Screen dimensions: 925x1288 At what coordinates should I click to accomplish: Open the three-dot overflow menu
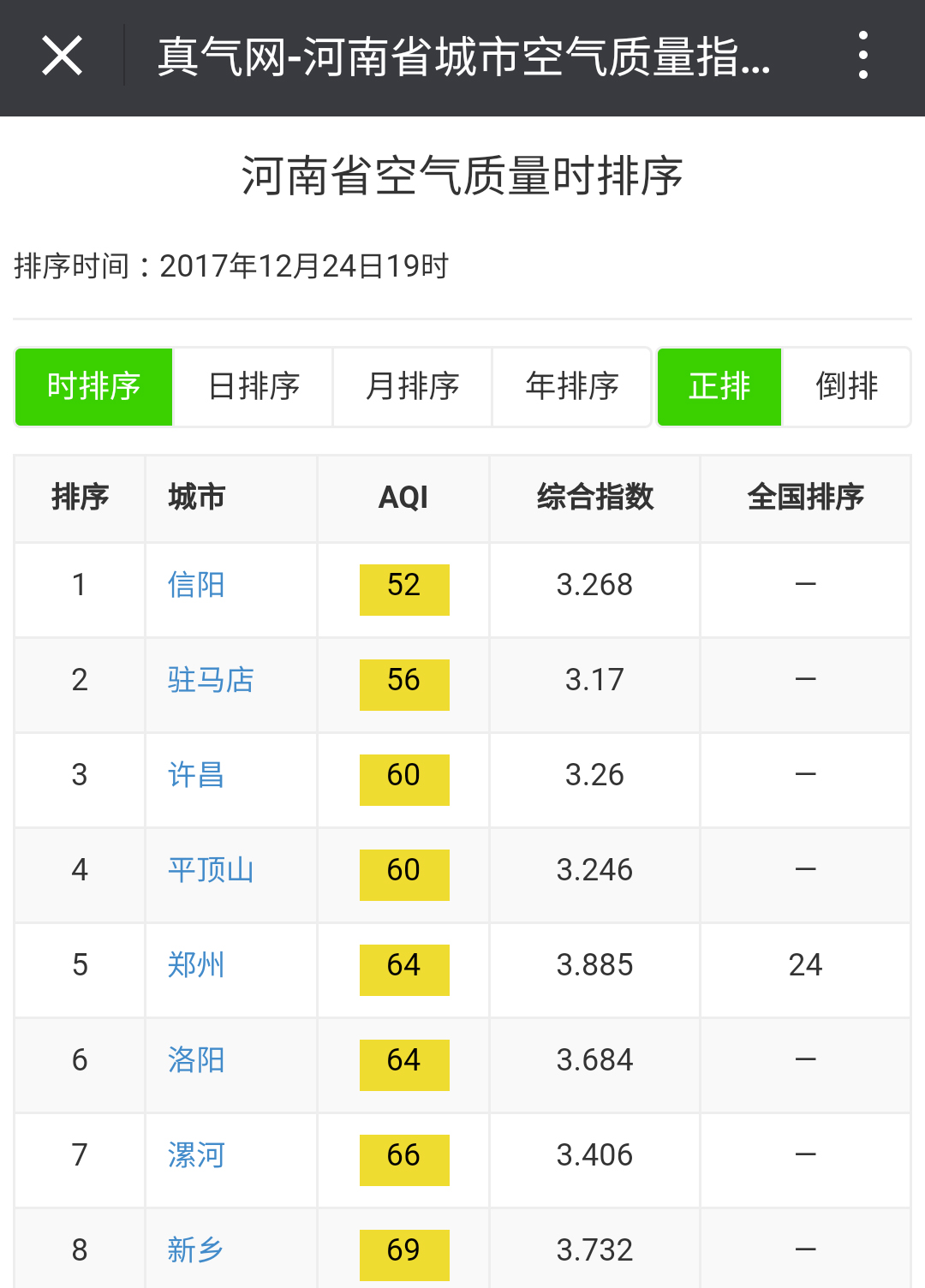click(x=862, y=57)
